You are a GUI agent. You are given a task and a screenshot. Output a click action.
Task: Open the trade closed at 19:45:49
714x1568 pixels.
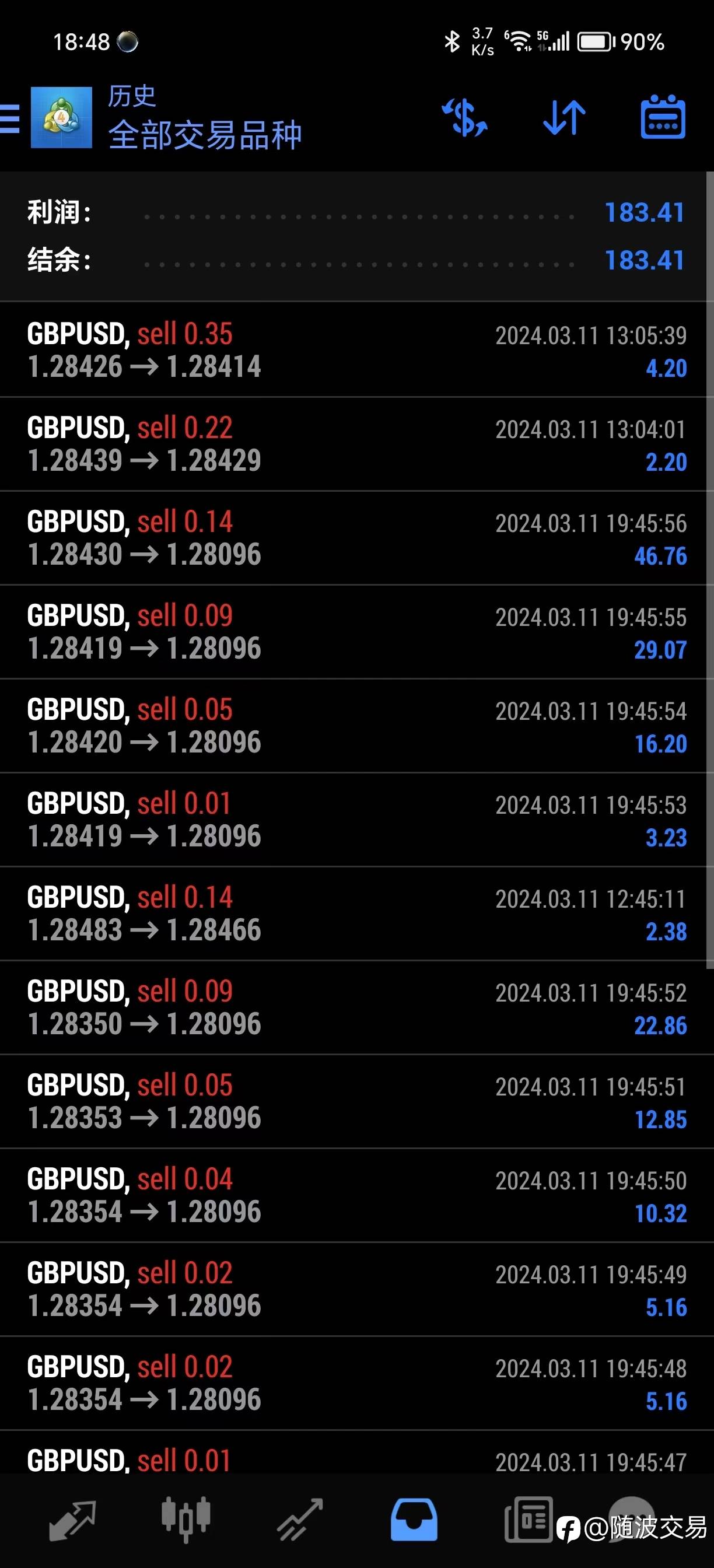(356, 1289)
